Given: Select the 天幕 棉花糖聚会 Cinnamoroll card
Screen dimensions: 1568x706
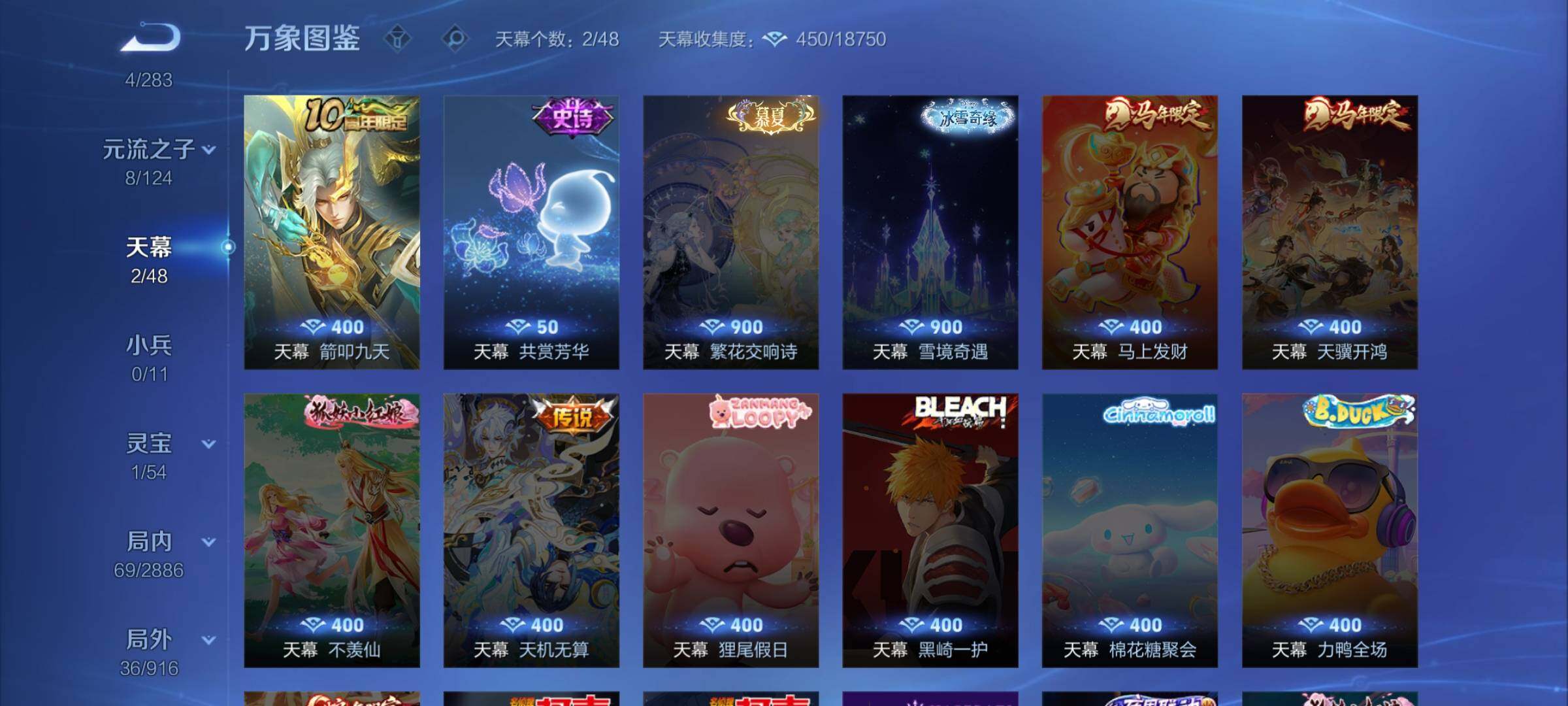Looking at the screenshot, I should pyautogui.click(x=1130, y=530).
